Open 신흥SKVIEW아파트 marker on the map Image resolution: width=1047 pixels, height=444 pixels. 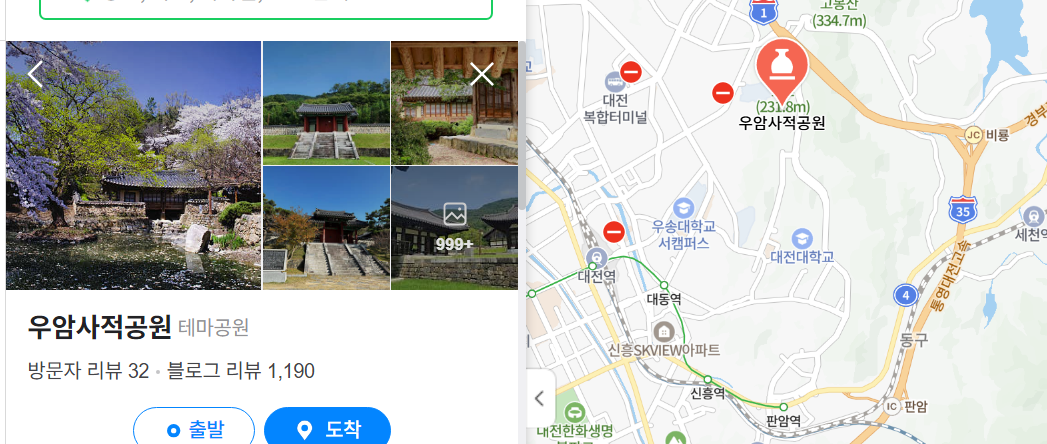click(x=663, y=331)
